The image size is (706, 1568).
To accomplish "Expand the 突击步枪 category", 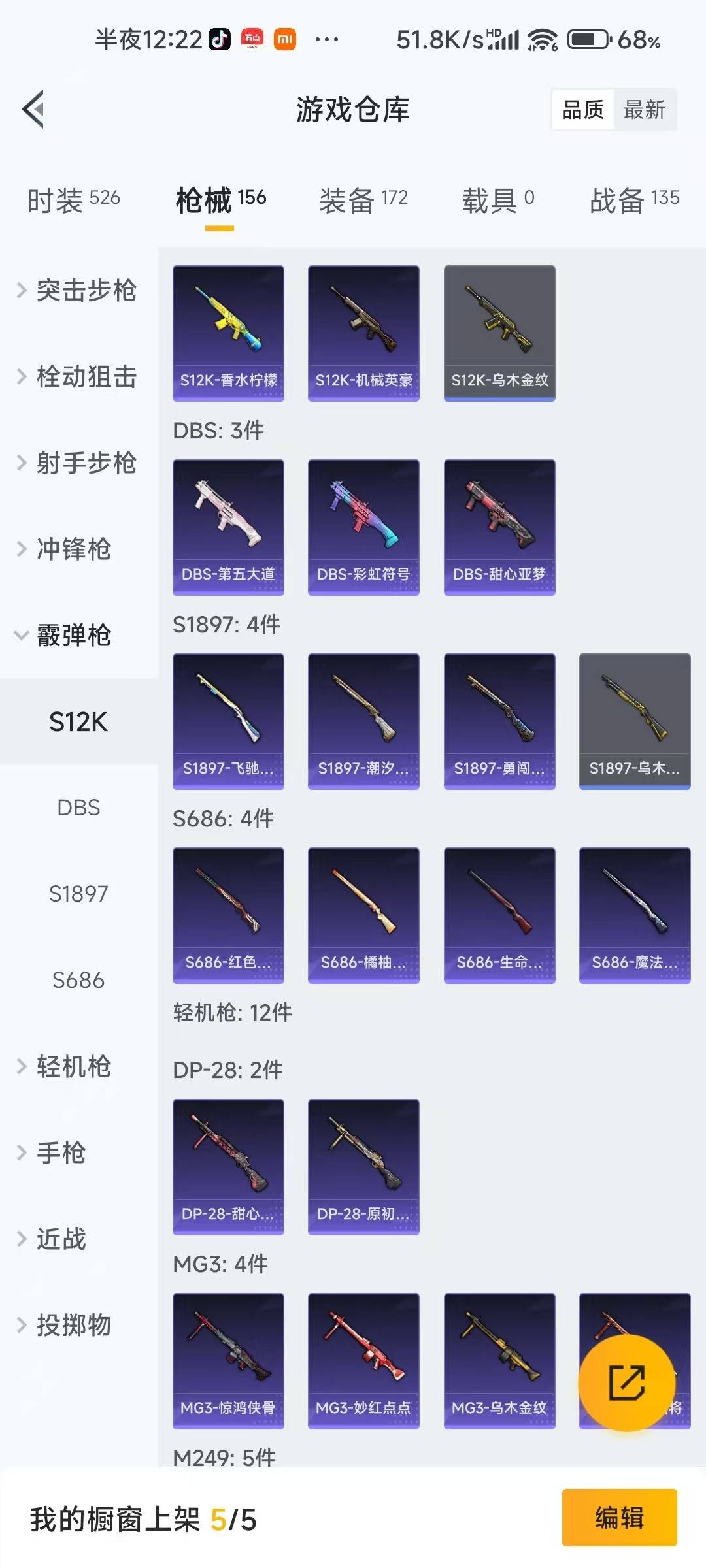I will tap(85, 291).
